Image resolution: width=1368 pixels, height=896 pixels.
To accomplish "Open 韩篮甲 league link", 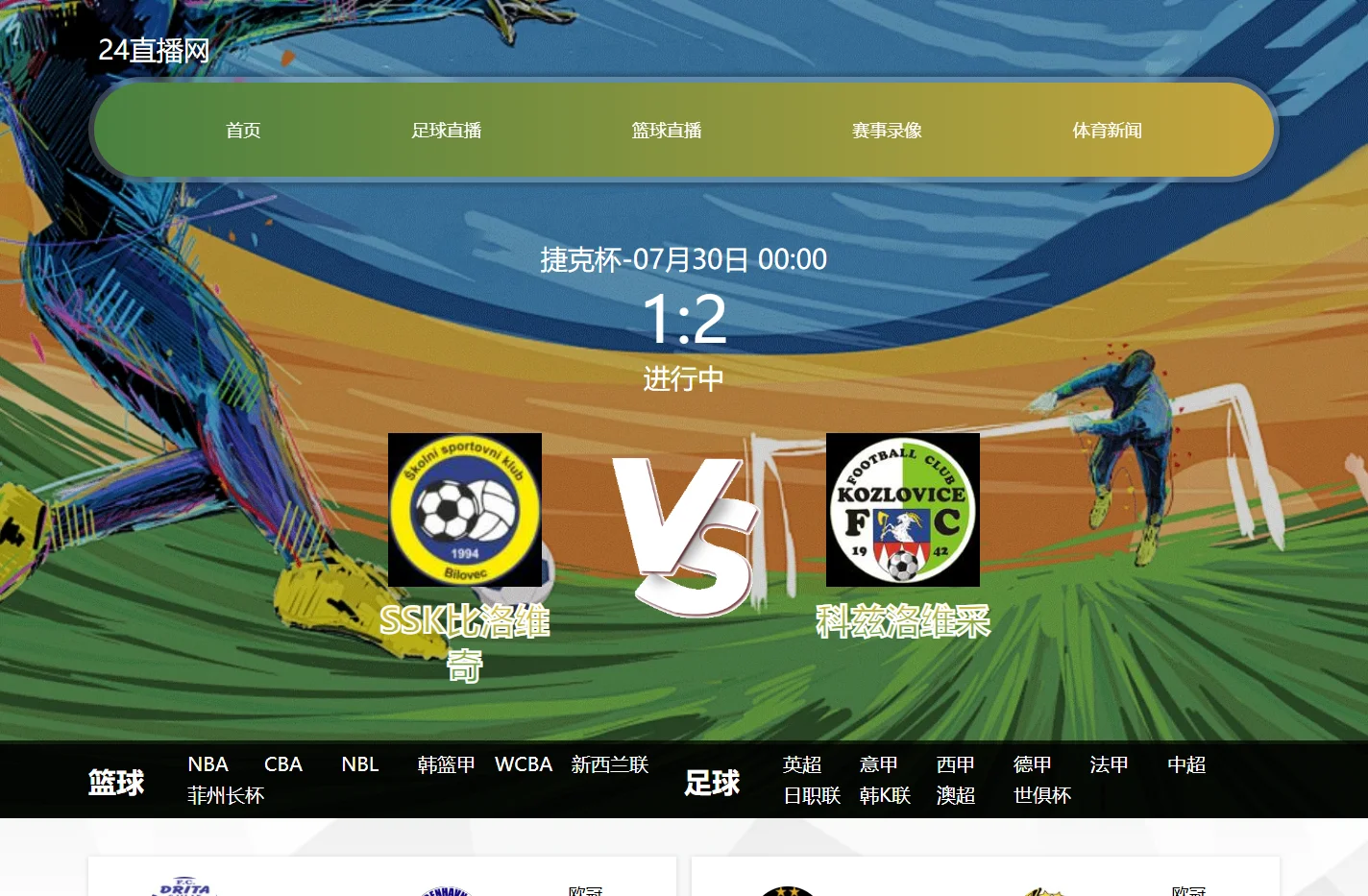I will point(446,764).
